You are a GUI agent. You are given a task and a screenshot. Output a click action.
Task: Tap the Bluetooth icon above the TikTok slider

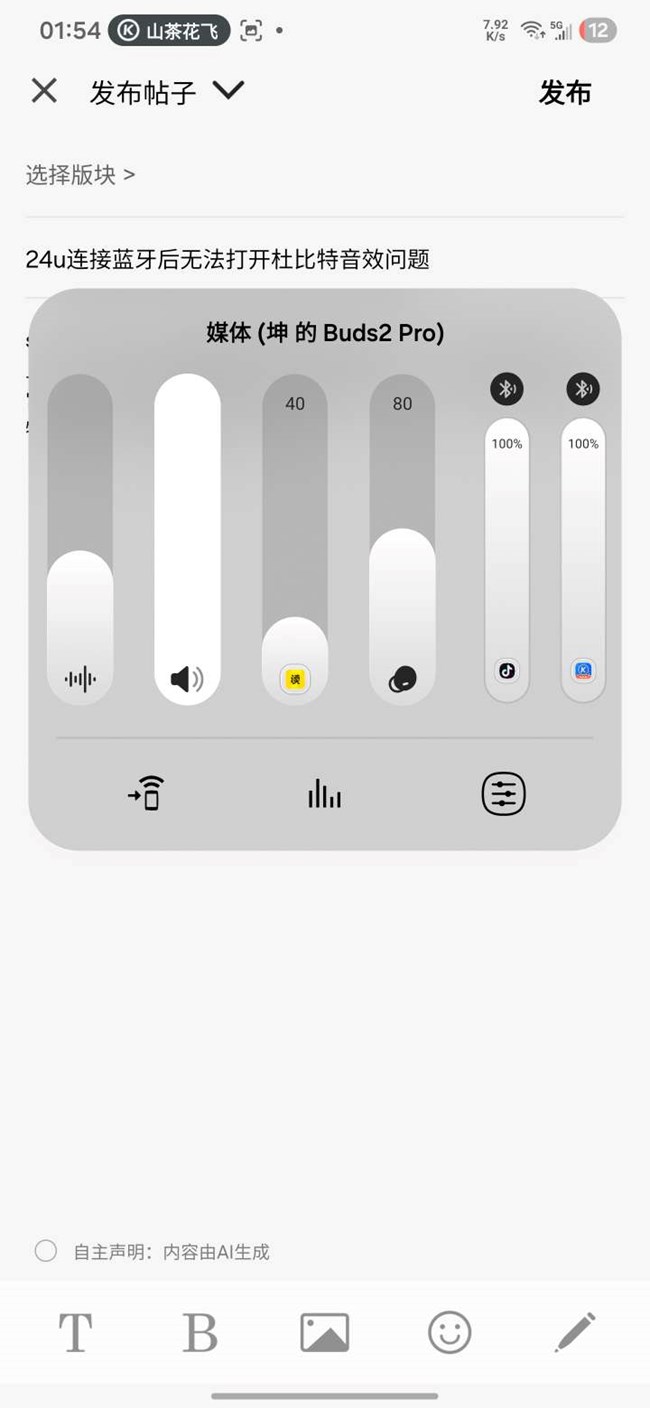(x=507, y=389)
